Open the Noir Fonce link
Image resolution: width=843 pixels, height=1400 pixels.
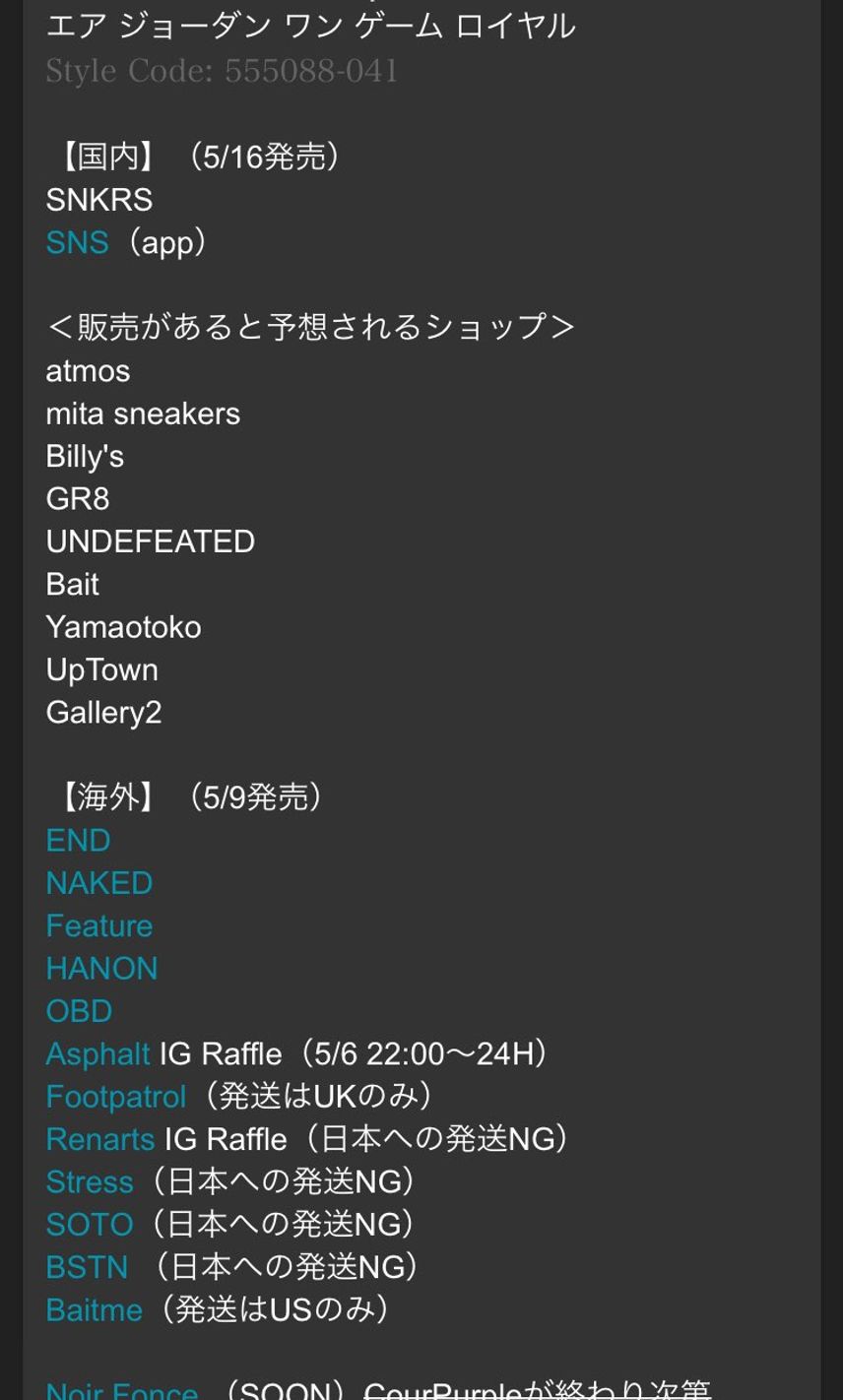click(x=121, y=1389)
